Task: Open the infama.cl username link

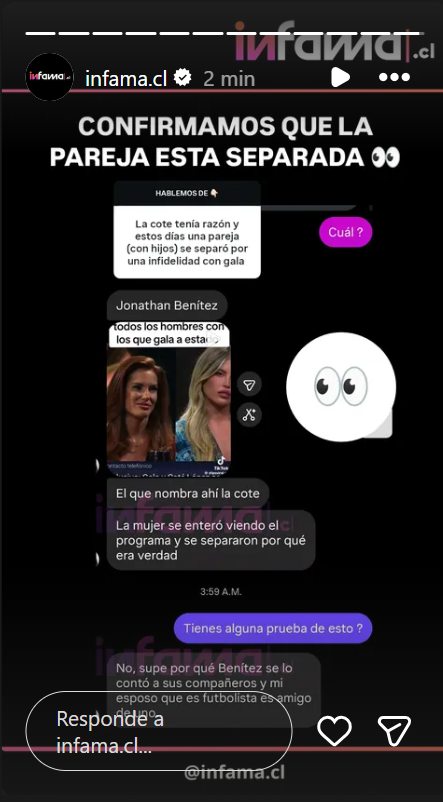Action: click(x=126, y=78)
